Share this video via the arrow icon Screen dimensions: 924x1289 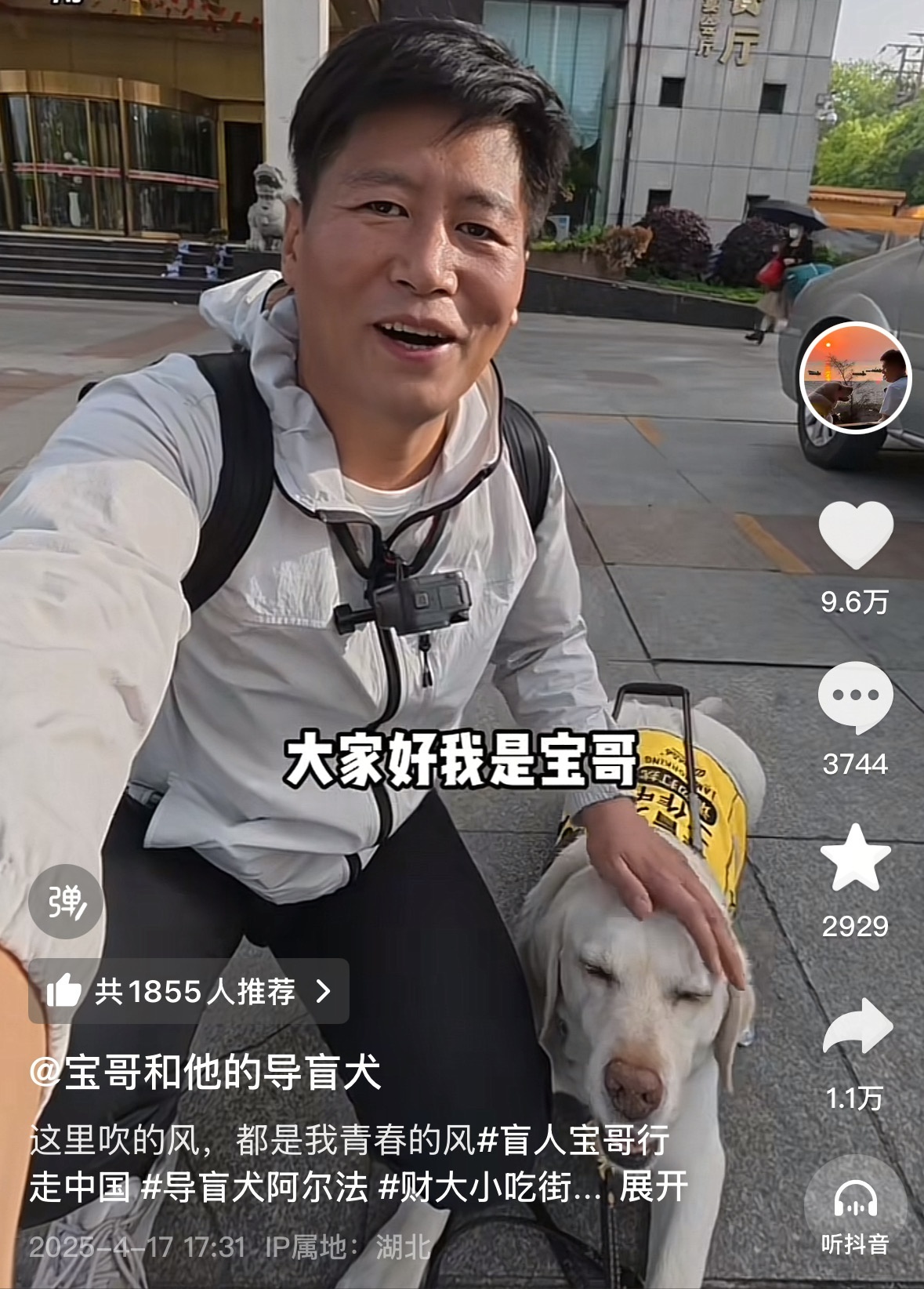coord(857,1026)
